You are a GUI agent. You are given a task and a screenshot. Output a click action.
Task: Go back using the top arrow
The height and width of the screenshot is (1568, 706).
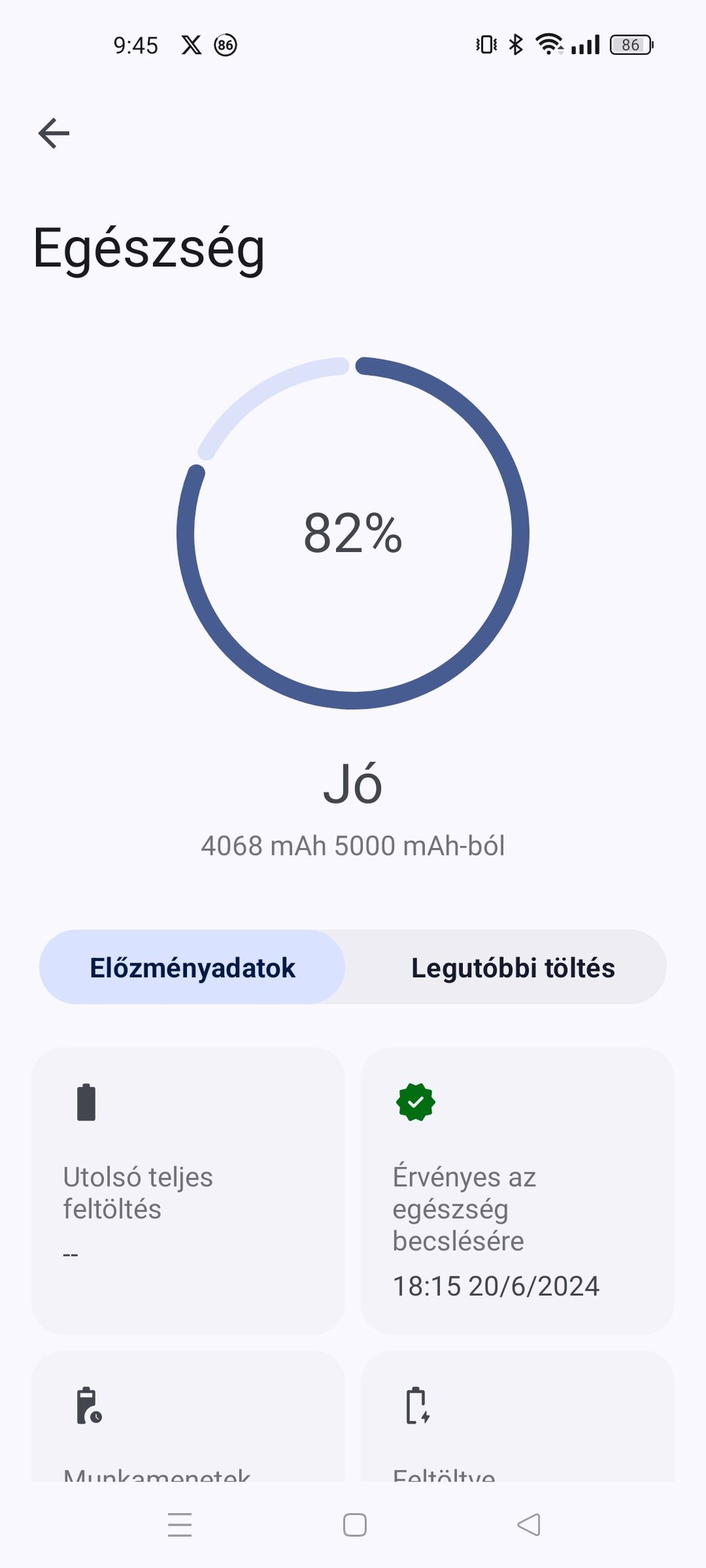point(54,133)
